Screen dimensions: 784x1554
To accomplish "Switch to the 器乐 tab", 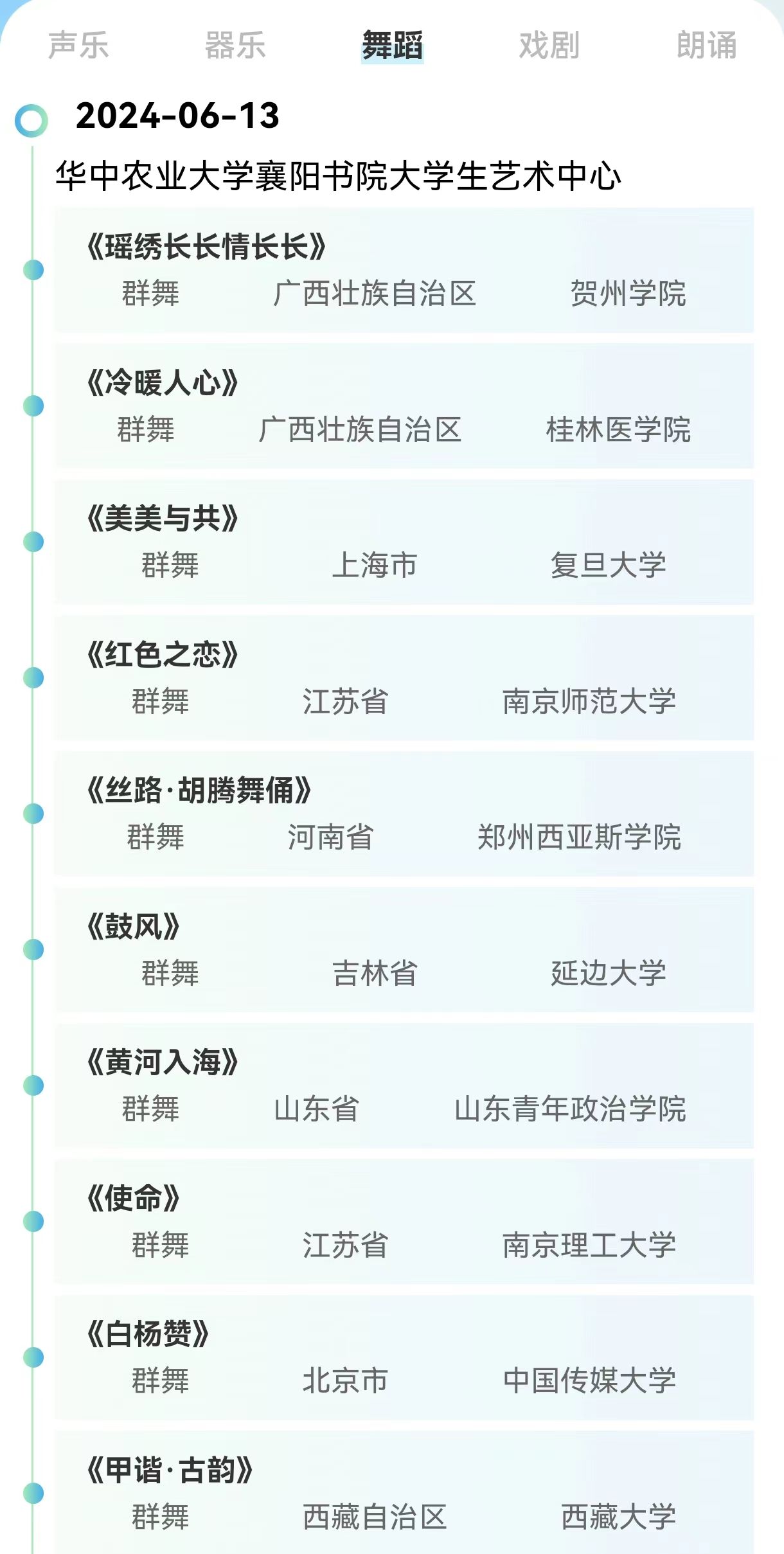I will (x=235, y=46).
